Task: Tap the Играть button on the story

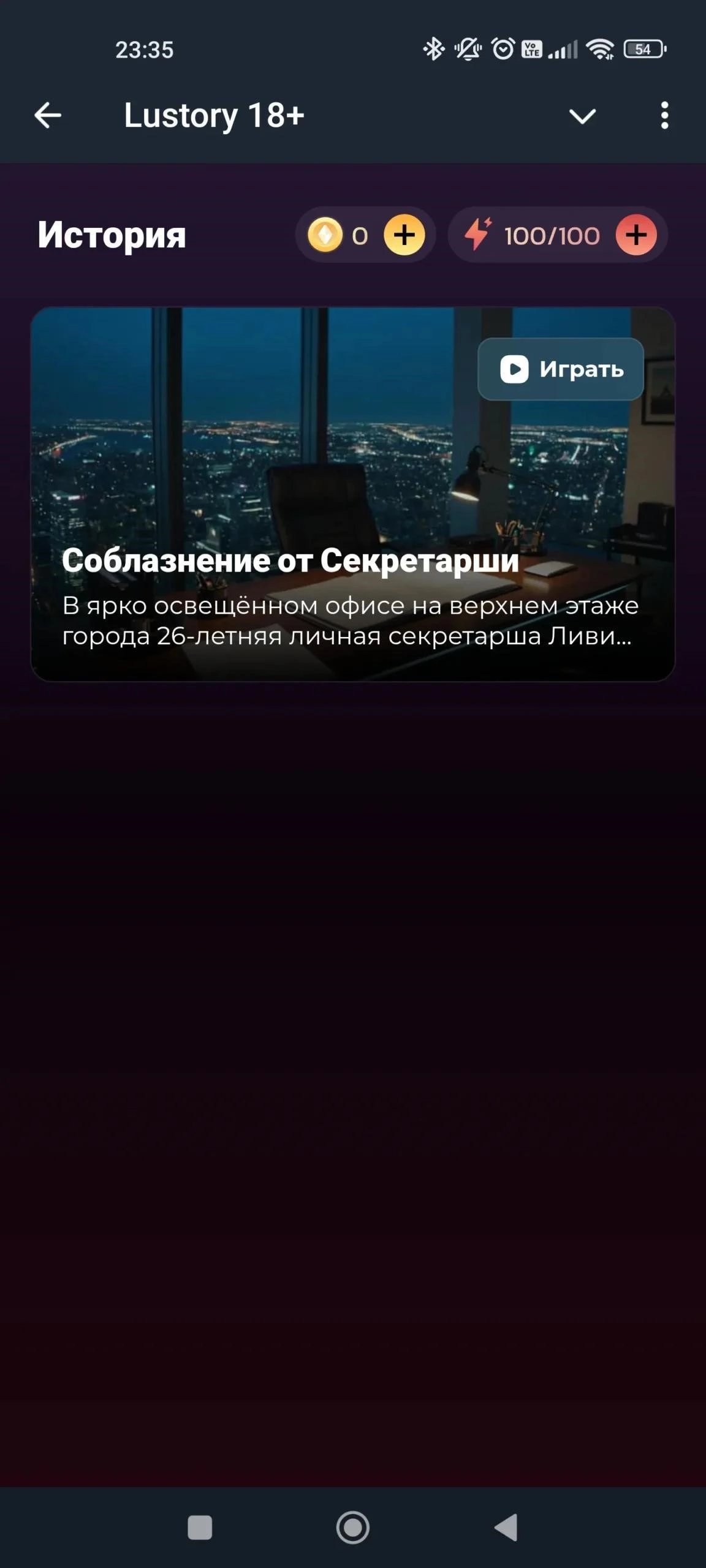Action: (561, 369)
